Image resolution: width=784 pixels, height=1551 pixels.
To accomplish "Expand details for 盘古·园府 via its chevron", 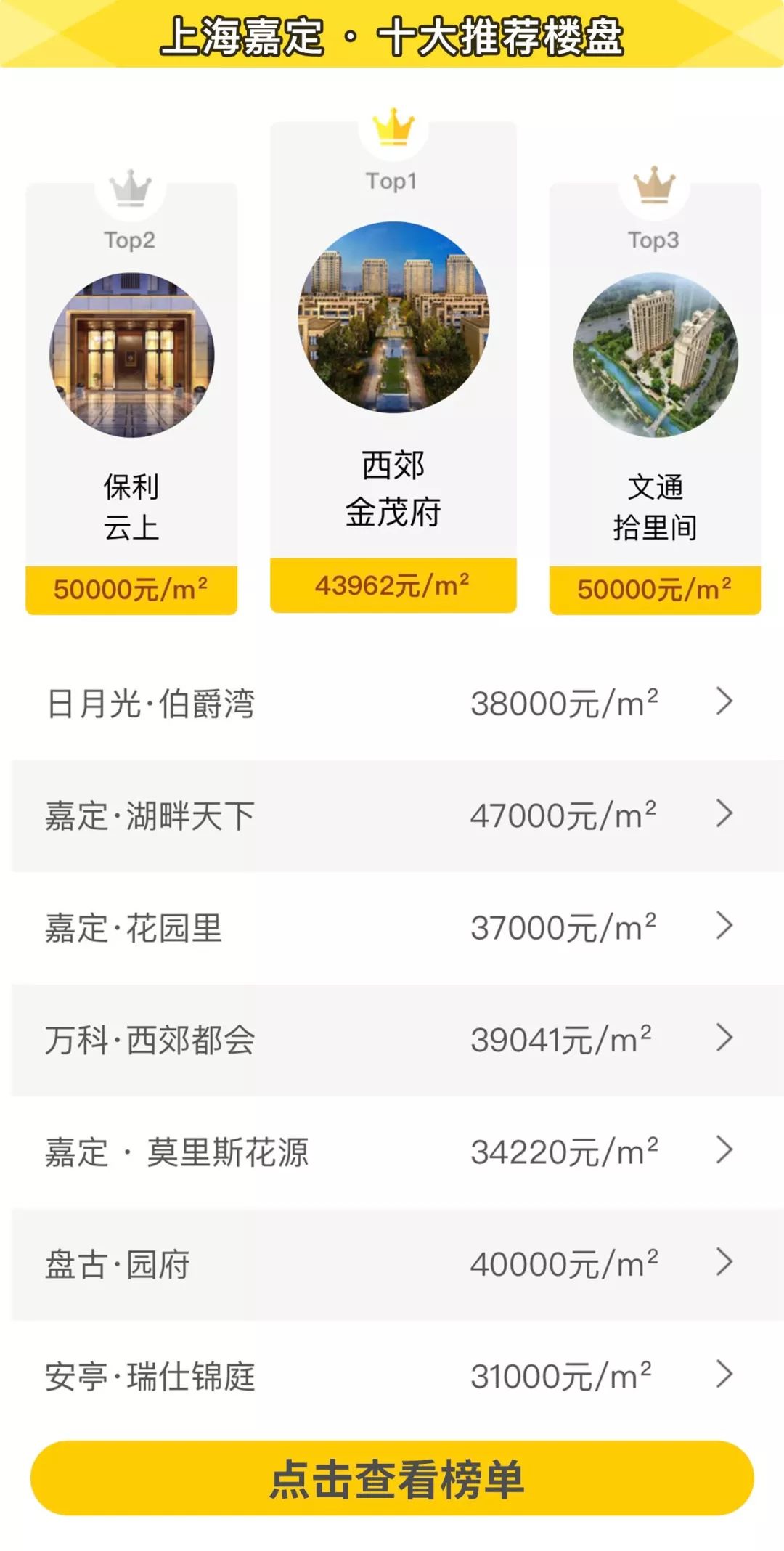I will pos(722,1262).
